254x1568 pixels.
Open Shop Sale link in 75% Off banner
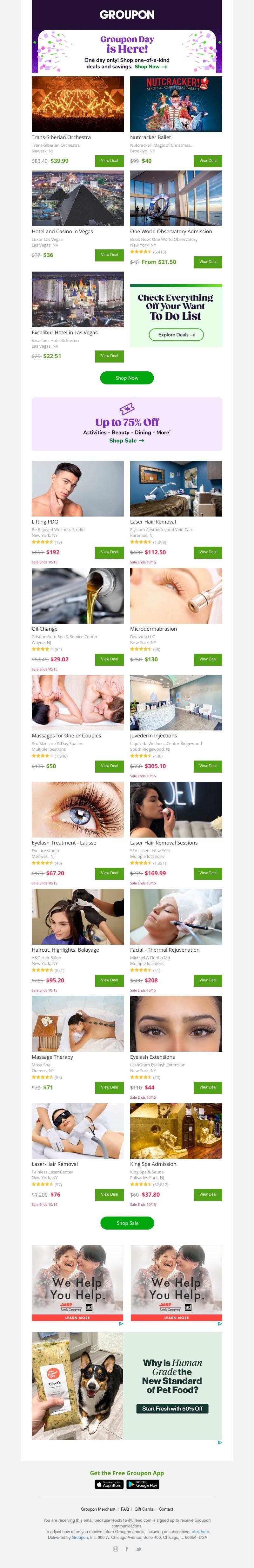pyautogui.click(x=126, y=441)
